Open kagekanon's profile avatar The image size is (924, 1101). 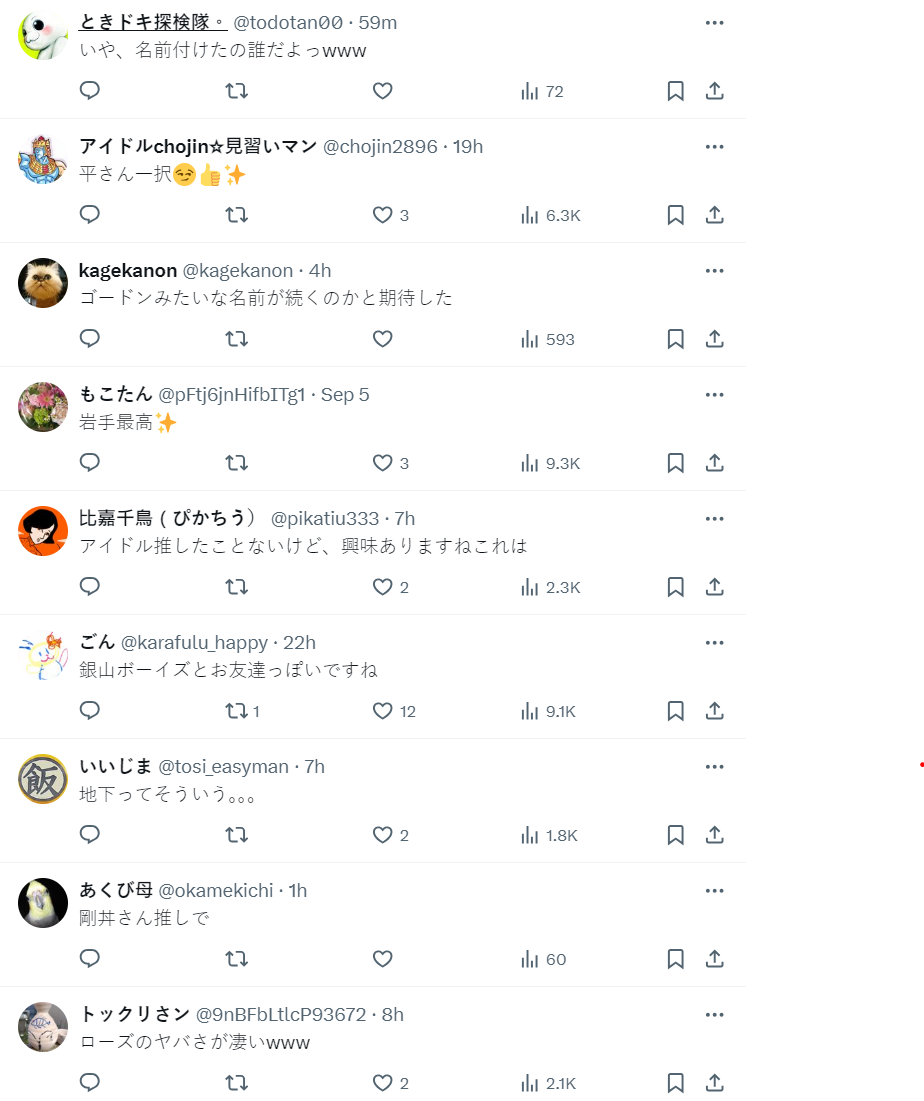click(x=43, y=283)
